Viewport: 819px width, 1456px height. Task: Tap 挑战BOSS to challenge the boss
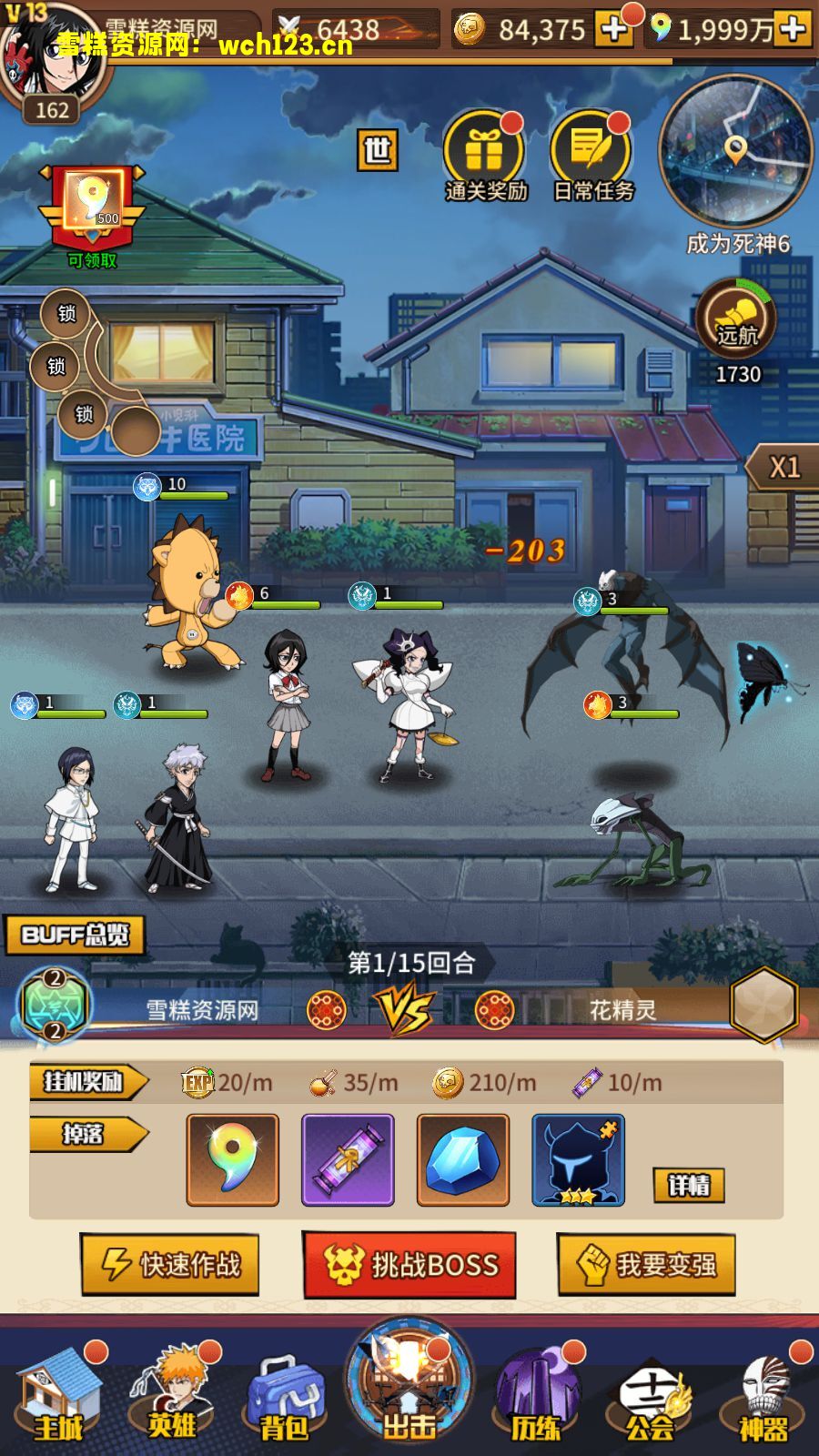(x=409, y=1264)
